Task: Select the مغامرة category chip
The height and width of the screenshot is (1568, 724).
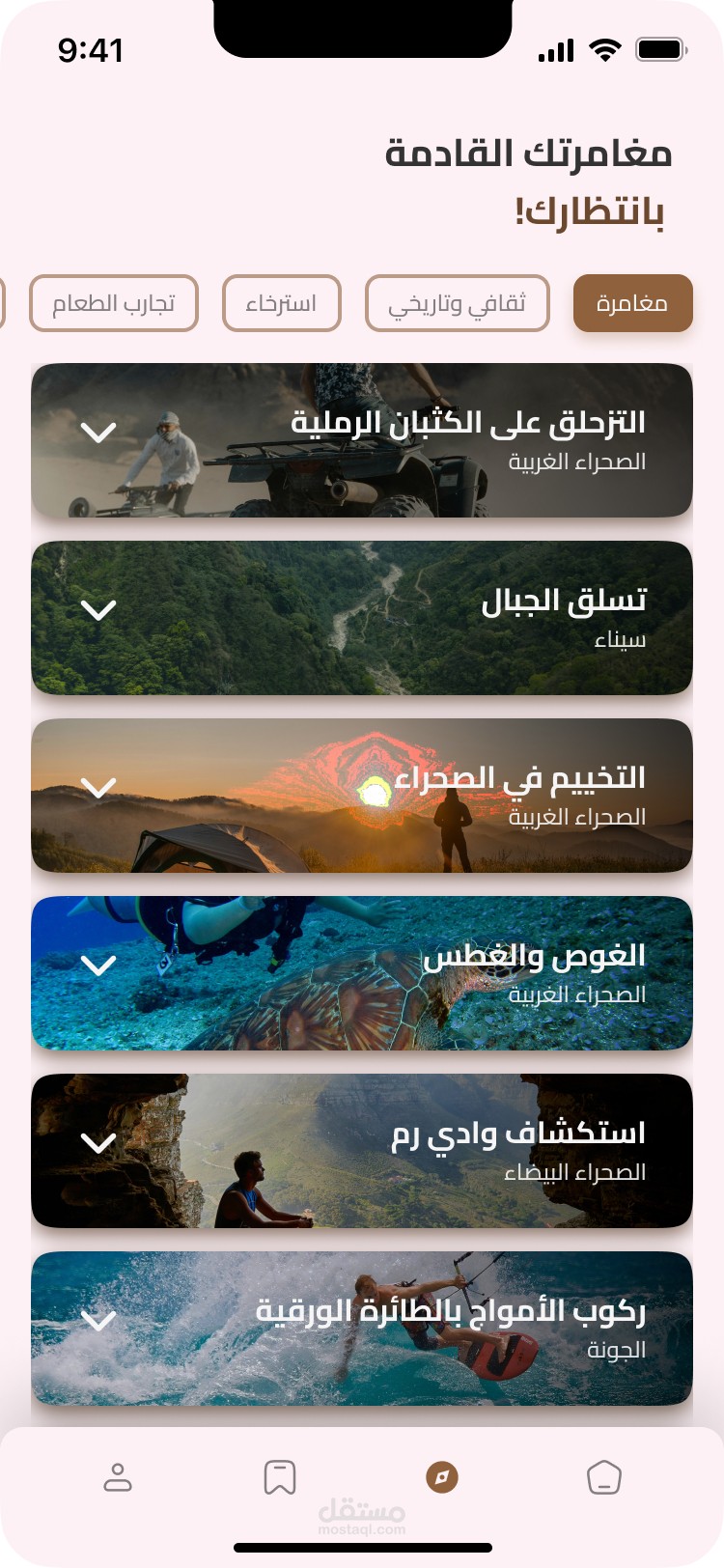Action: 632,303
